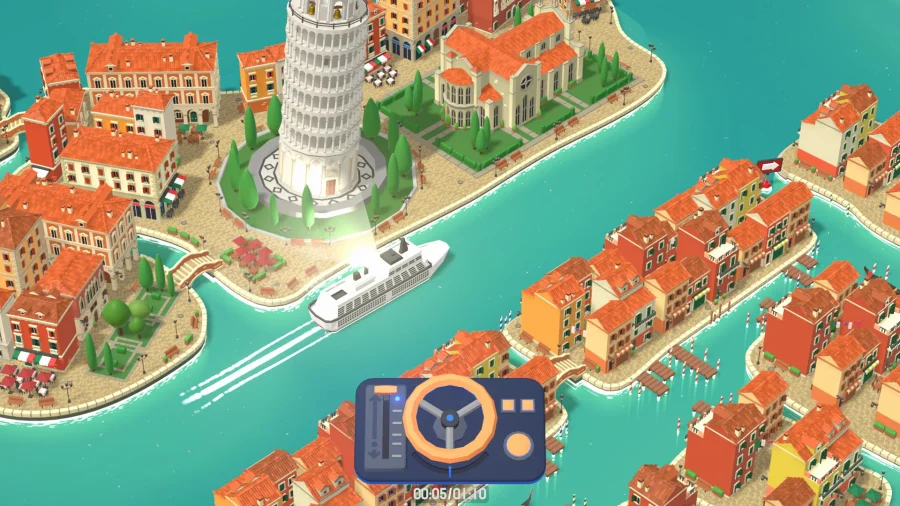The height and width of the screenshot is (506, 900).
Task: Tap the right square orange button
Action: coord(527,405)
